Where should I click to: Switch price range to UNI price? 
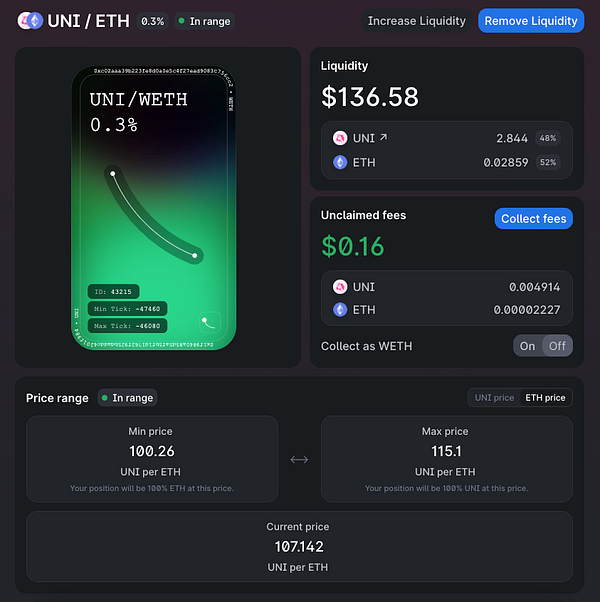[494, 398]
